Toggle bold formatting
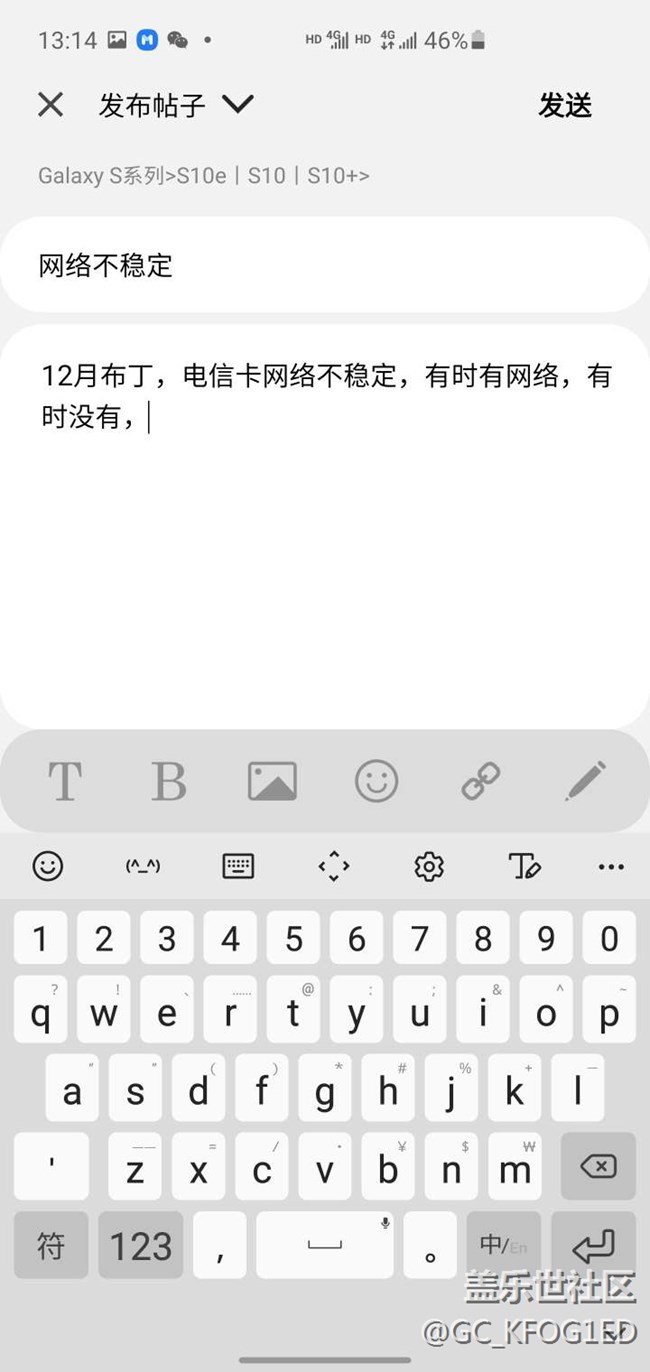Screen dimensions: 650x1372 click(x=168, y=781)
